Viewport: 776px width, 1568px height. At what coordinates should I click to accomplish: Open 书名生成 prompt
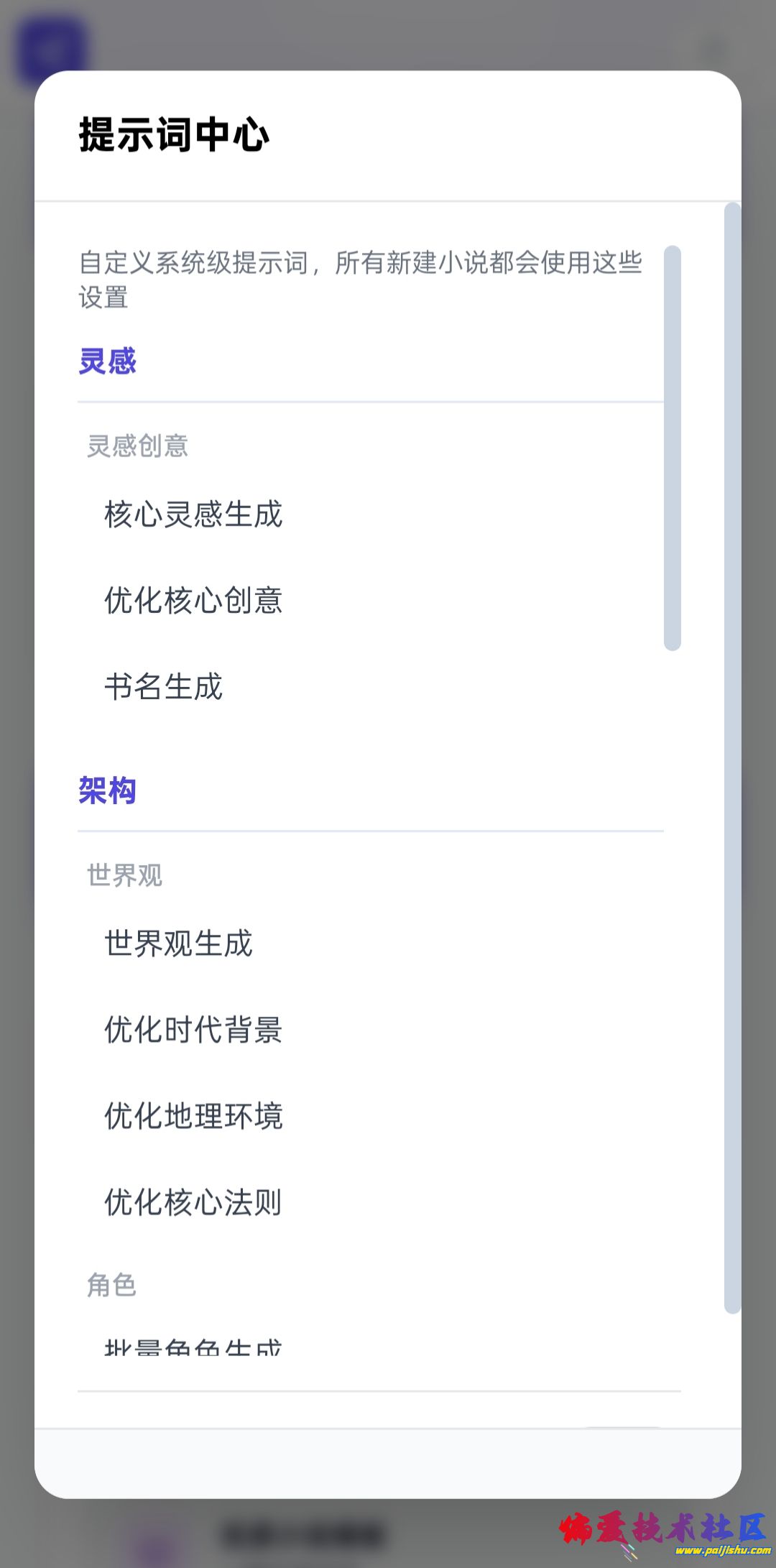164,687
